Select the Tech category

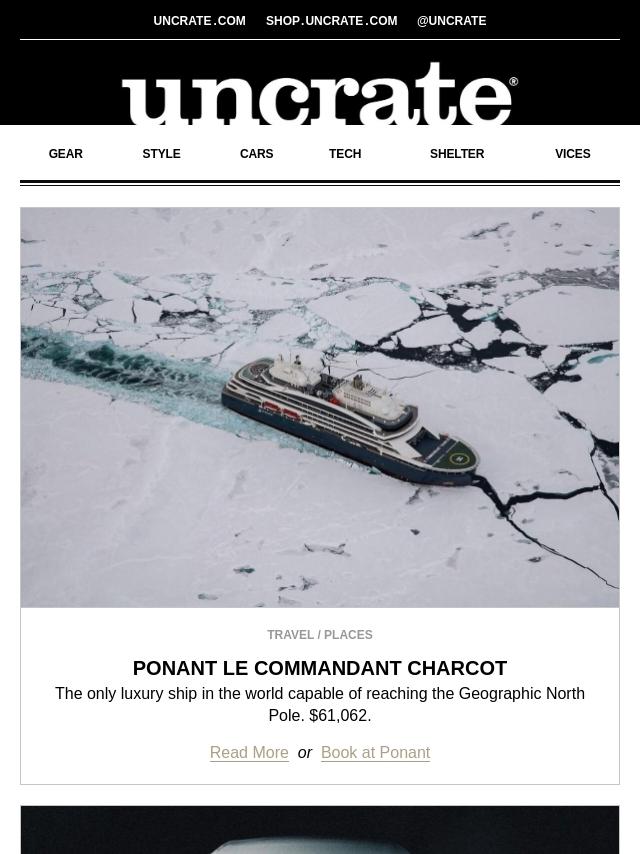click(345, 154)
